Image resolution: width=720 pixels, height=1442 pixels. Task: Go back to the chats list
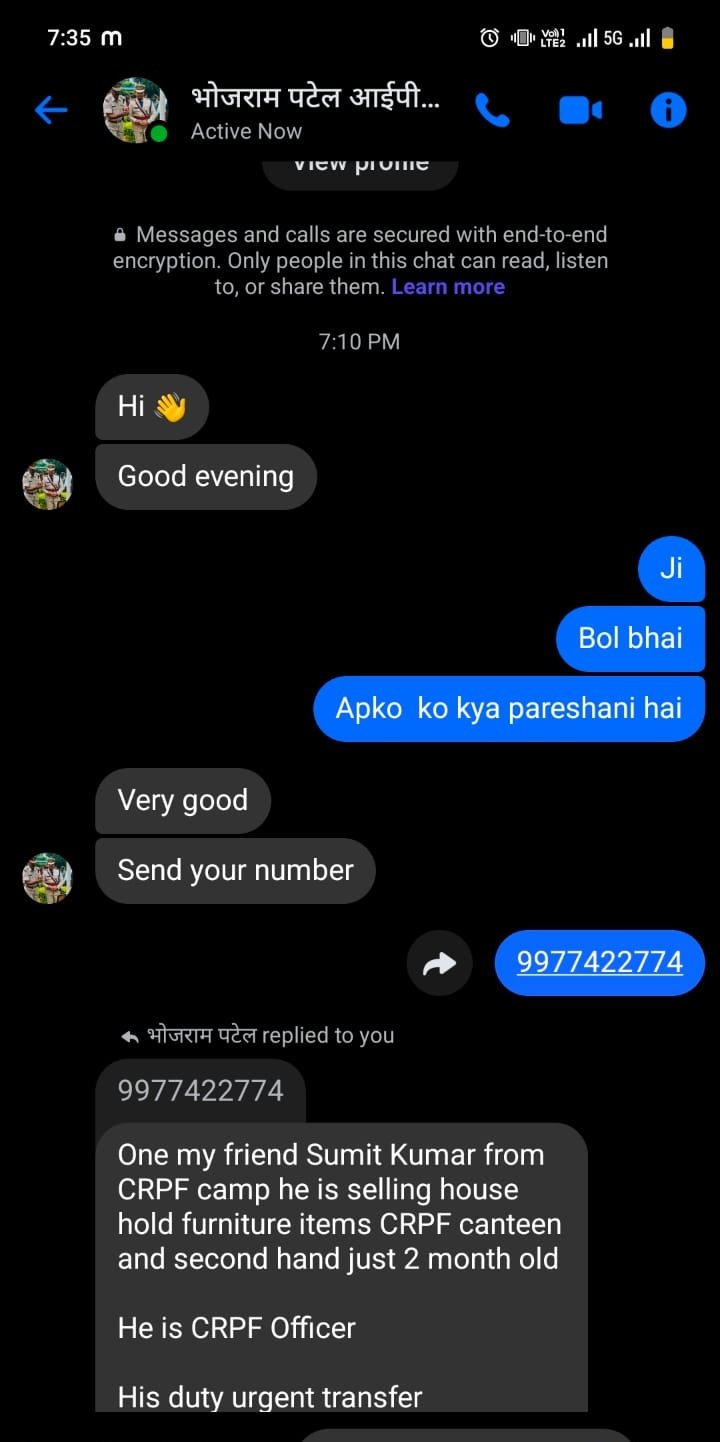50,110
